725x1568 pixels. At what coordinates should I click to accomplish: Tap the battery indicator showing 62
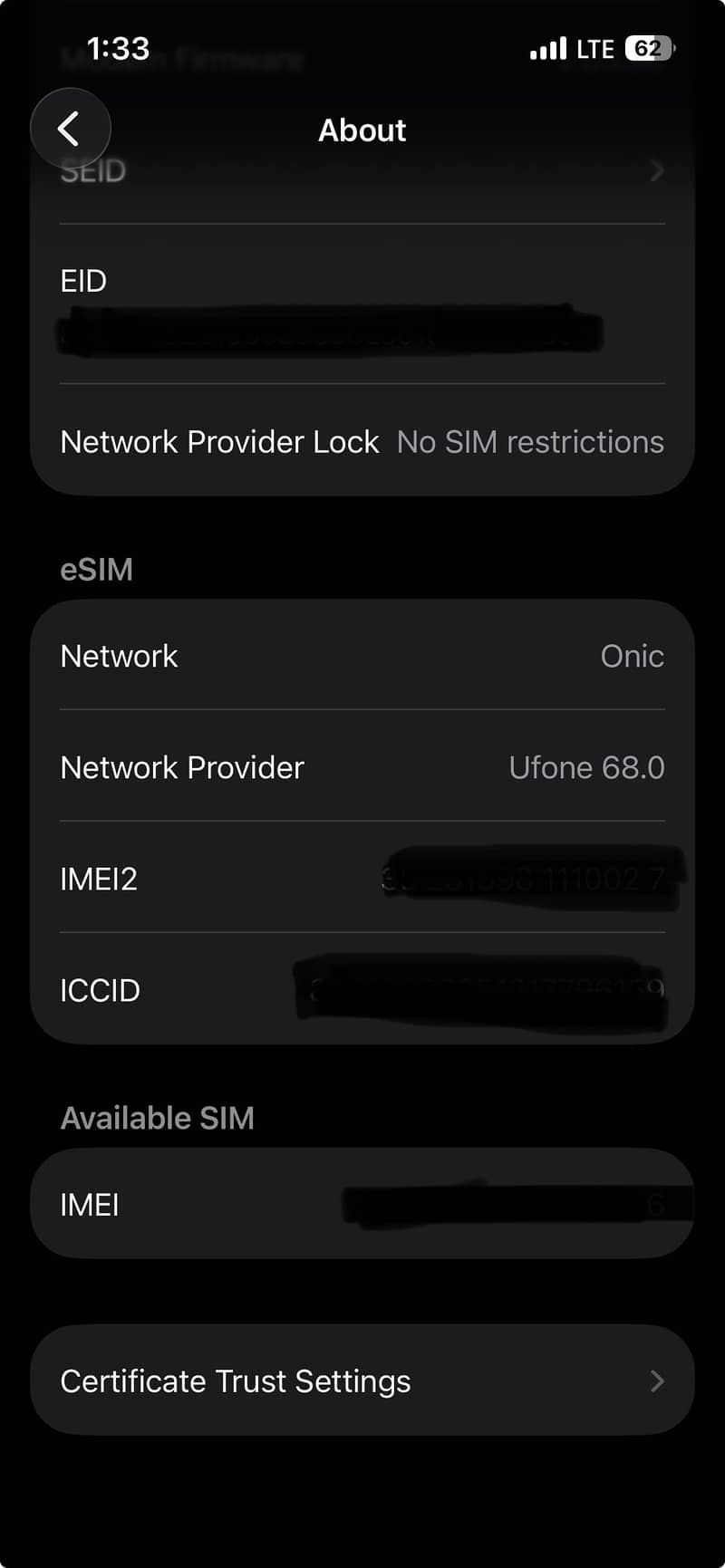point(649,47)
